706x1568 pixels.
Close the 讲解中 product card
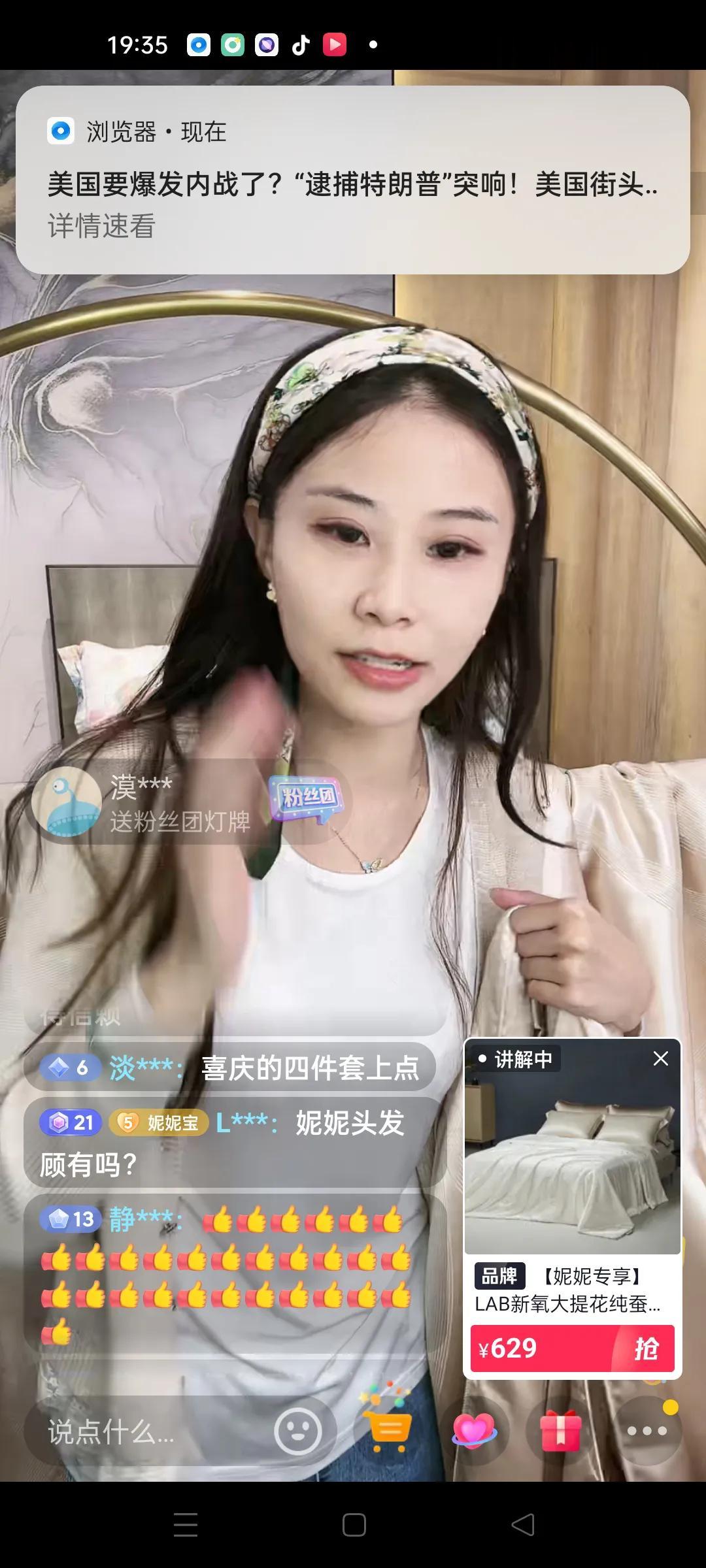click(x=660, y=1058)
